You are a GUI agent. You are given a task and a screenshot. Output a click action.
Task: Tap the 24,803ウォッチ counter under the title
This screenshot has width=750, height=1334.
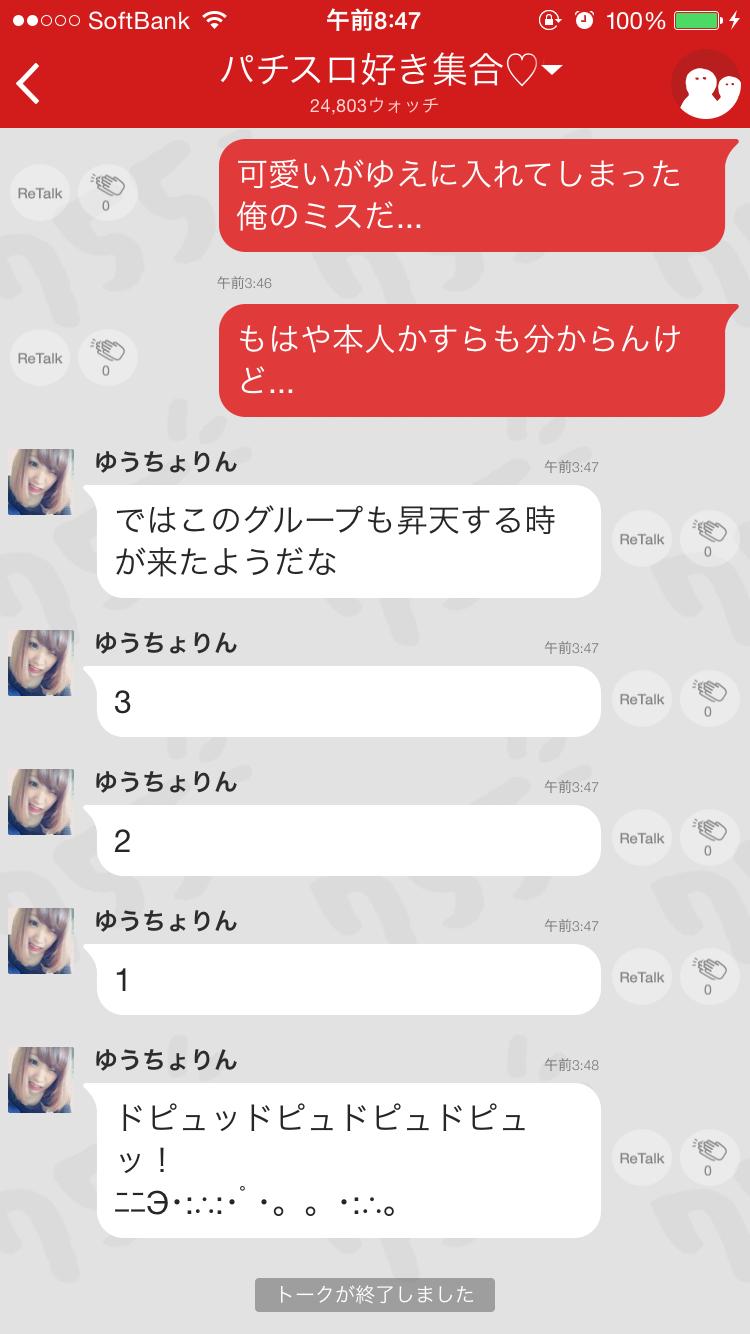click(x=375, y=101)
